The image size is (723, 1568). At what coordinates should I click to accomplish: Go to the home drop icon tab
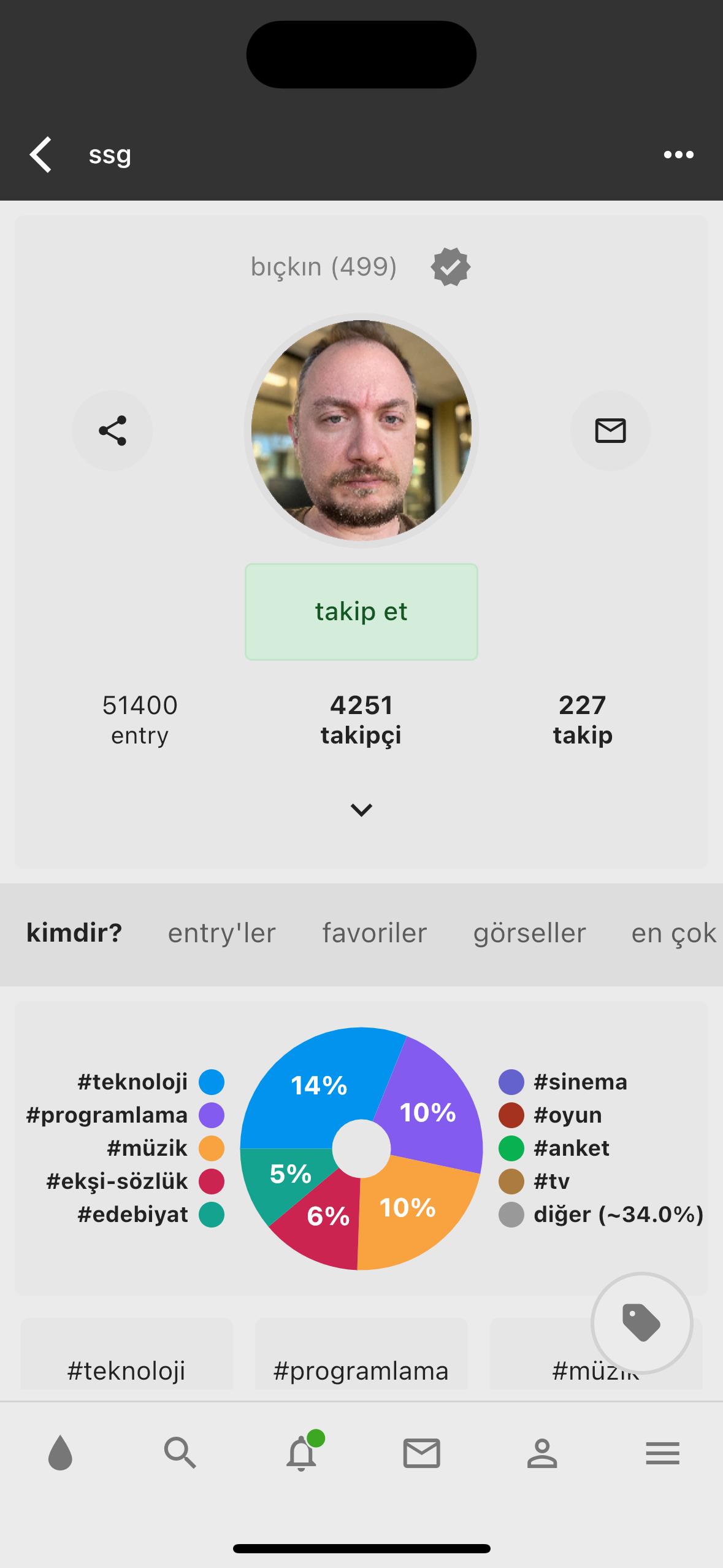point(60,1453)
